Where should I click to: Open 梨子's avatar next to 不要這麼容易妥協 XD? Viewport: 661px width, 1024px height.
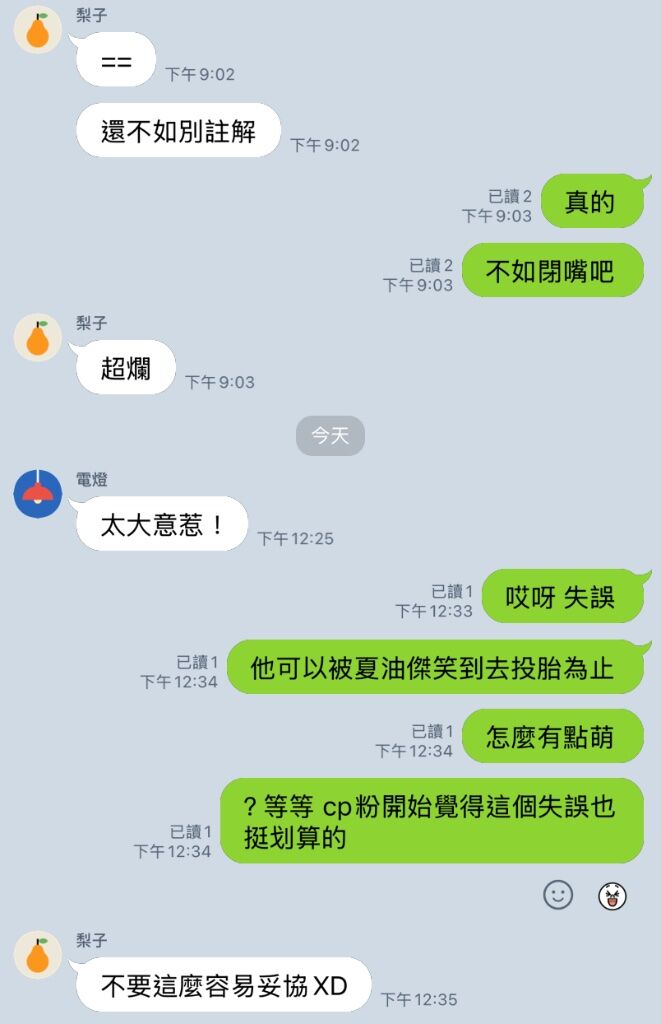pyautogui.click(x=38, y=955)
